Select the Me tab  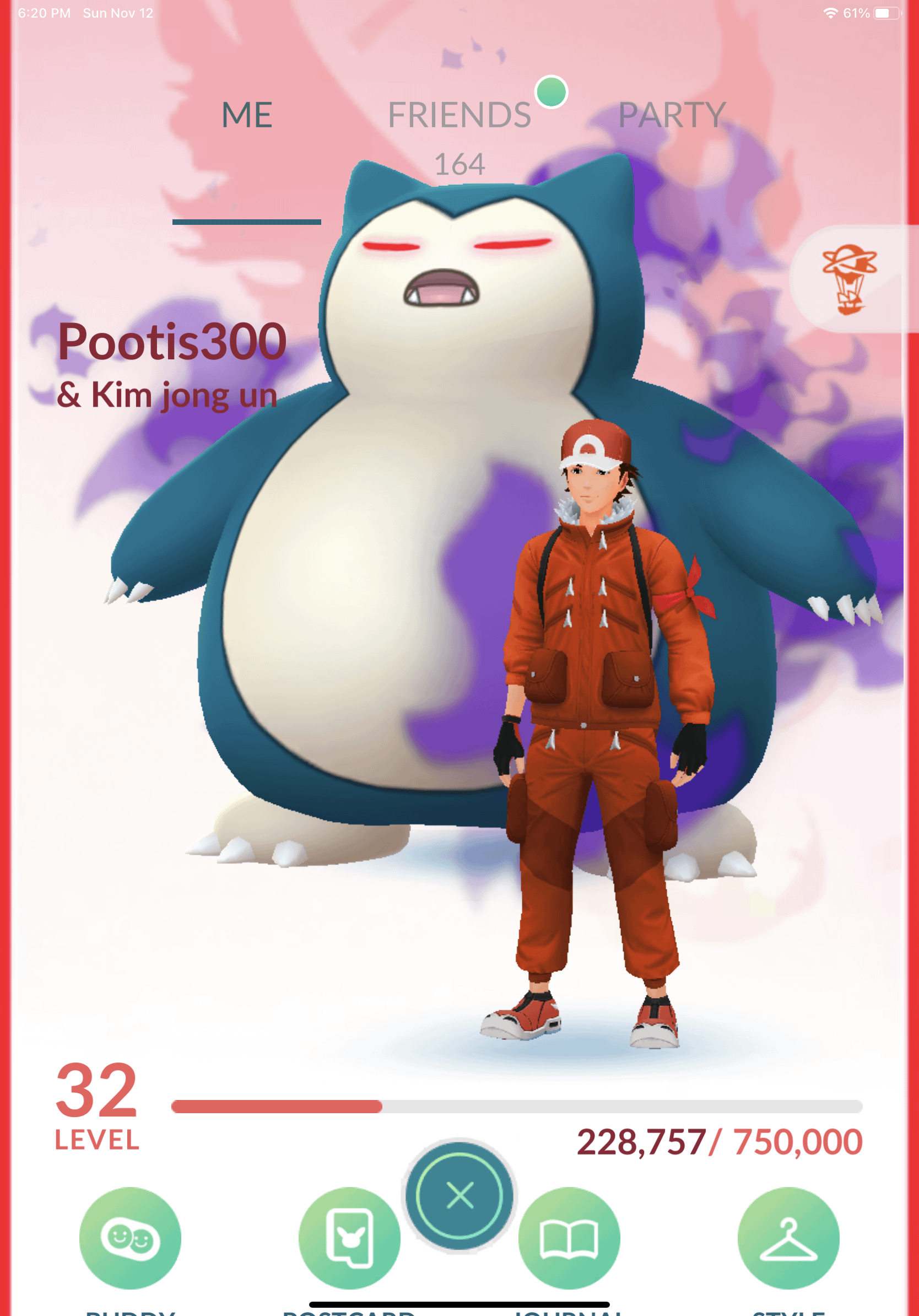tap(247, 115)
